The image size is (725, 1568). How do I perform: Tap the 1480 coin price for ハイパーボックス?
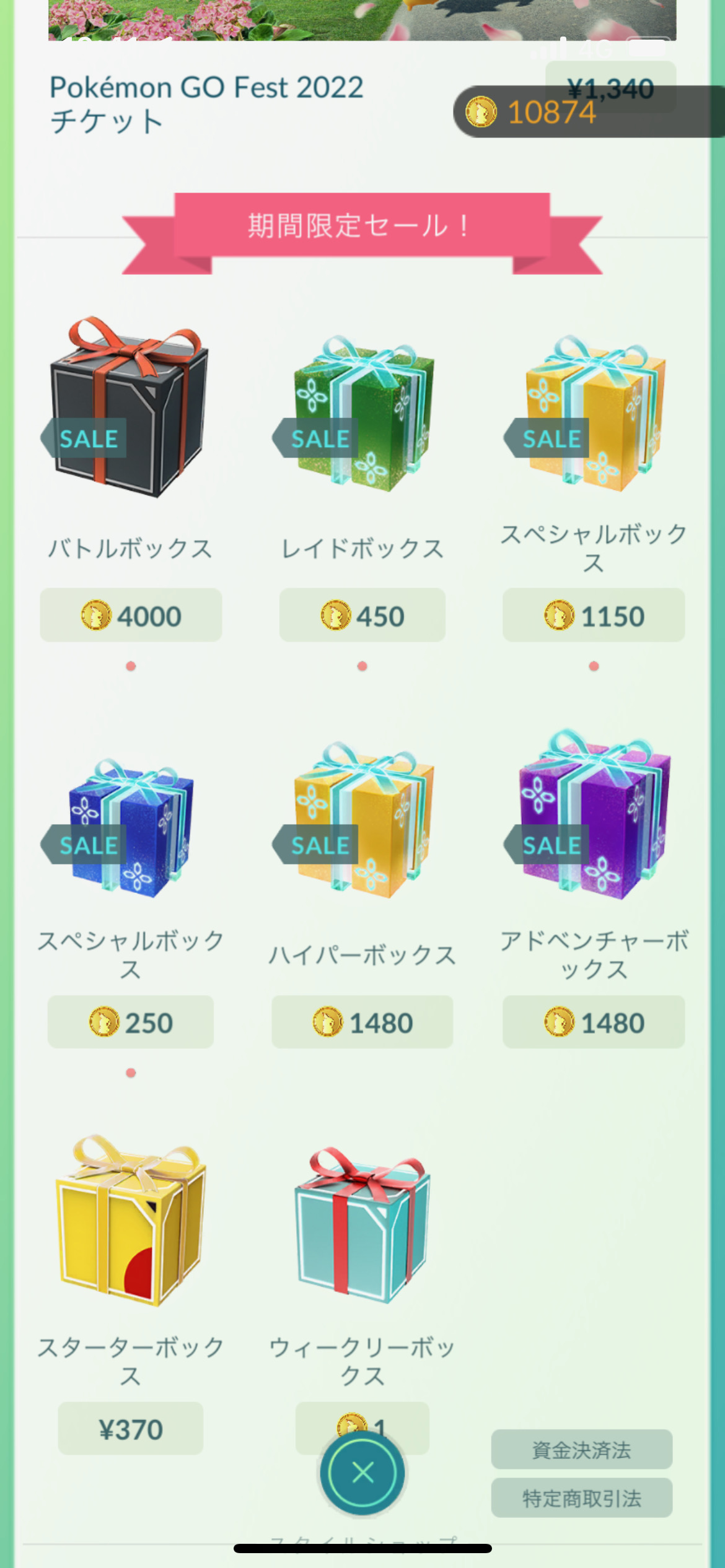point(362,1022)
